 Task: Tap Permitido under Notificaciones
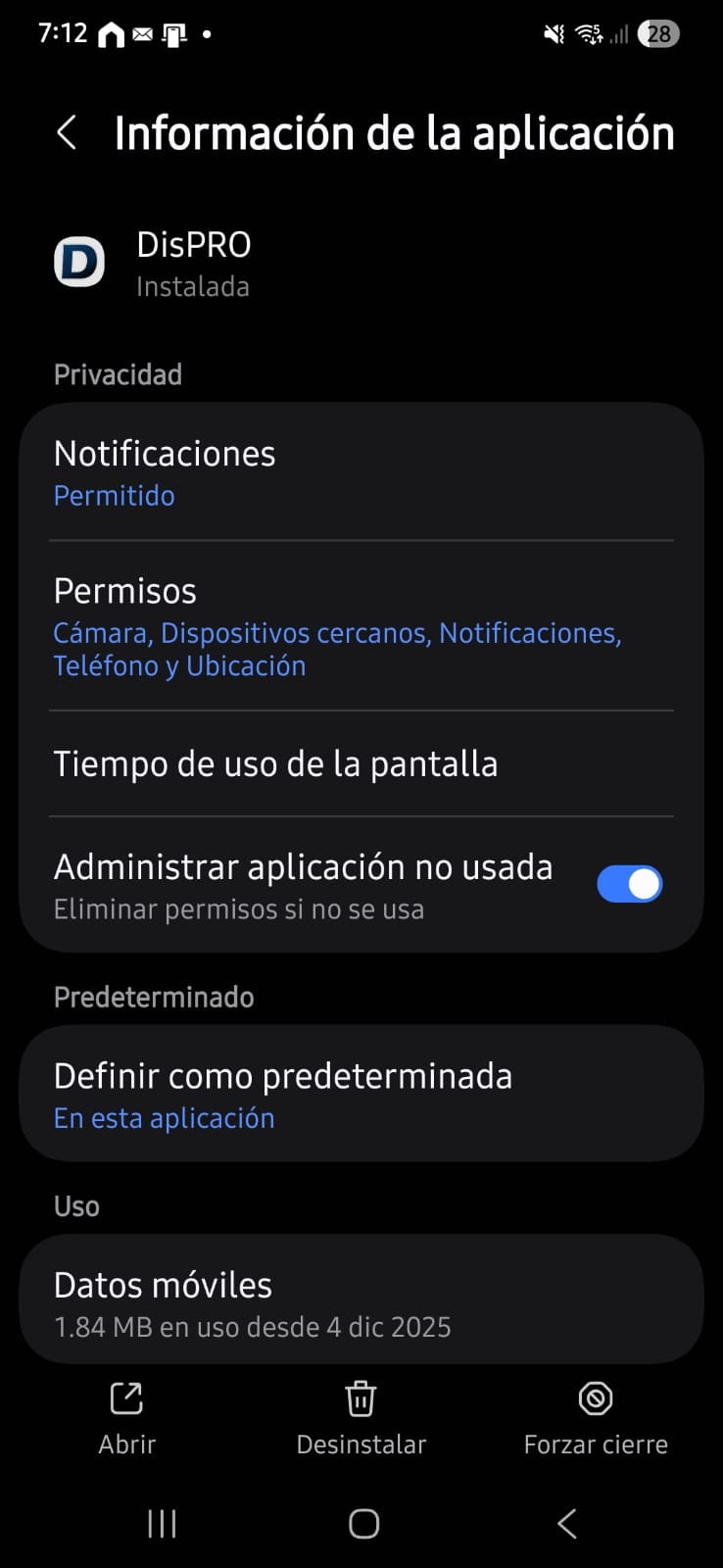click(x=114, y=496)
